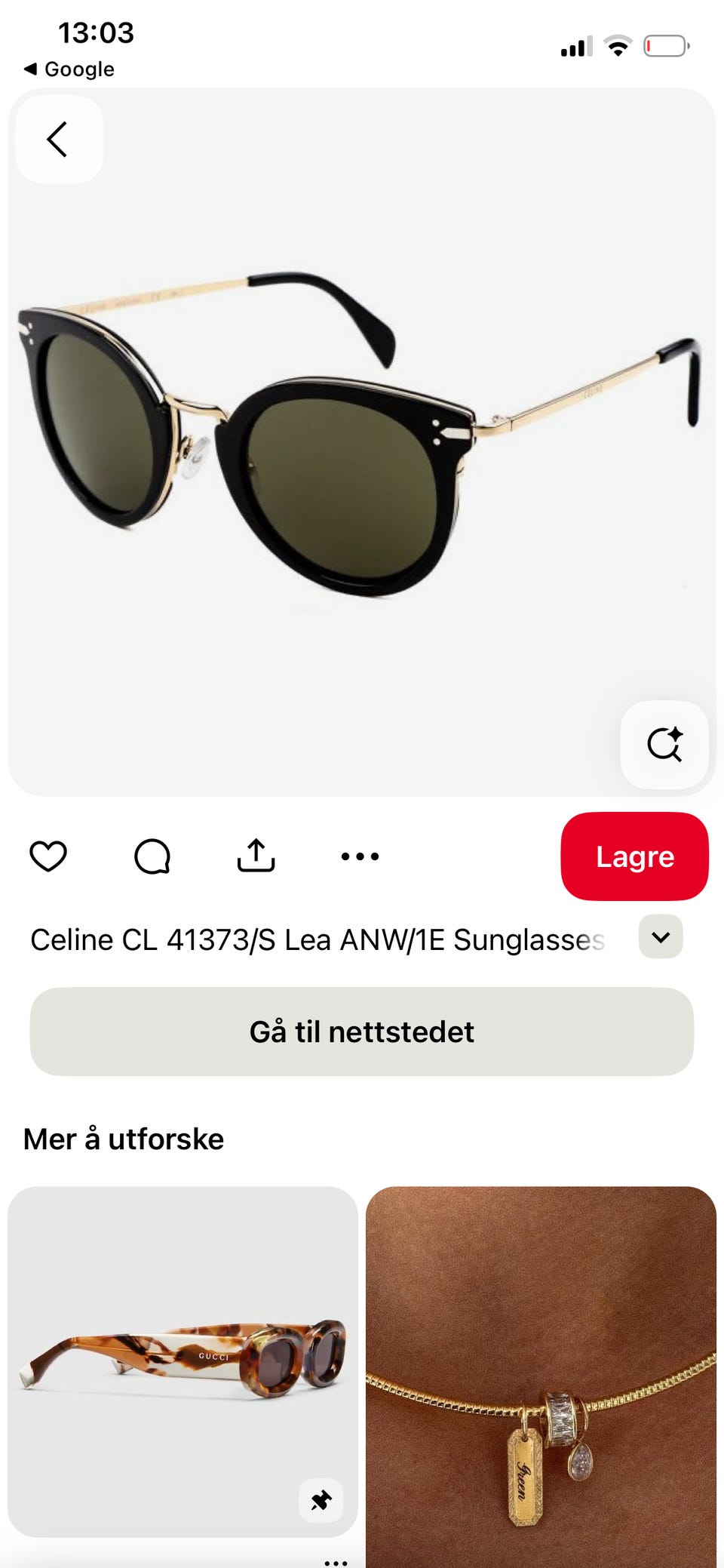Visit the website via Gå til nettstedet
The width and height of the screenshot is (724, 1568).
coord(361,1031)
